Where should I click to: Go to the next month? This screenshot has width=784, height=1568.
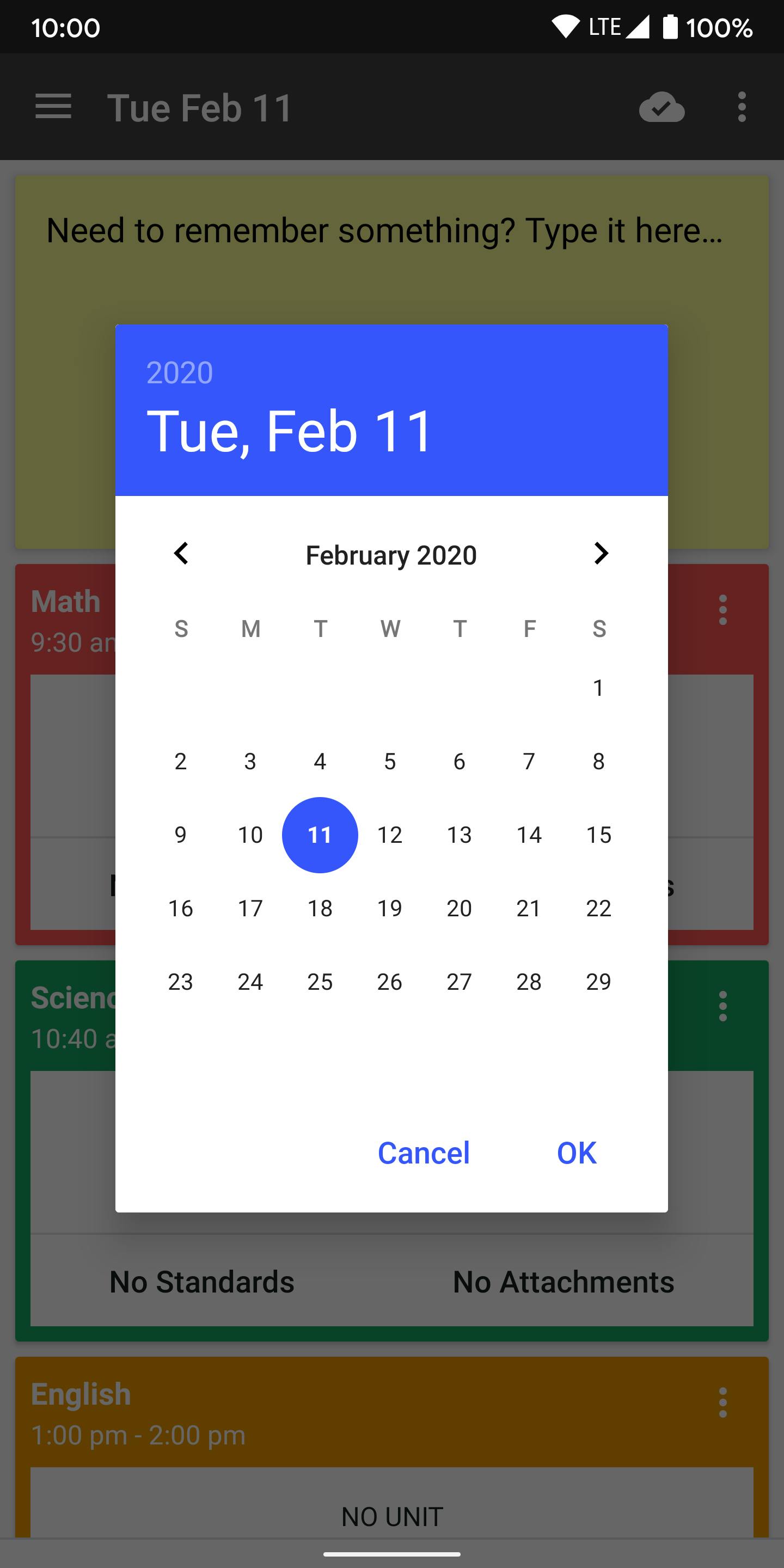coord(601,554)
